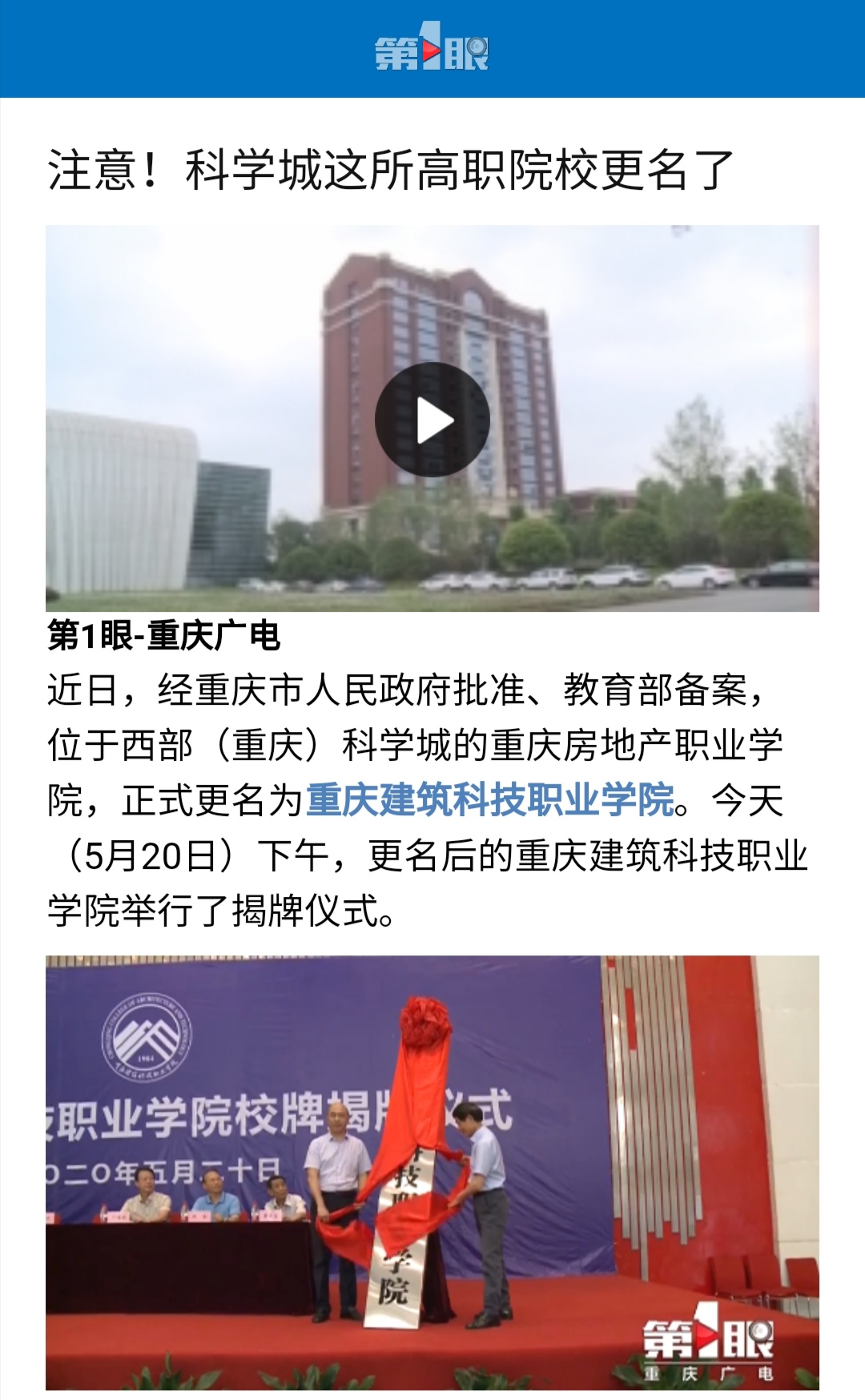The height and width of the screenshot is (1400, 865).
Task: Open the 重庆建筑科技职业学院 link
Action: pos(490,800)
